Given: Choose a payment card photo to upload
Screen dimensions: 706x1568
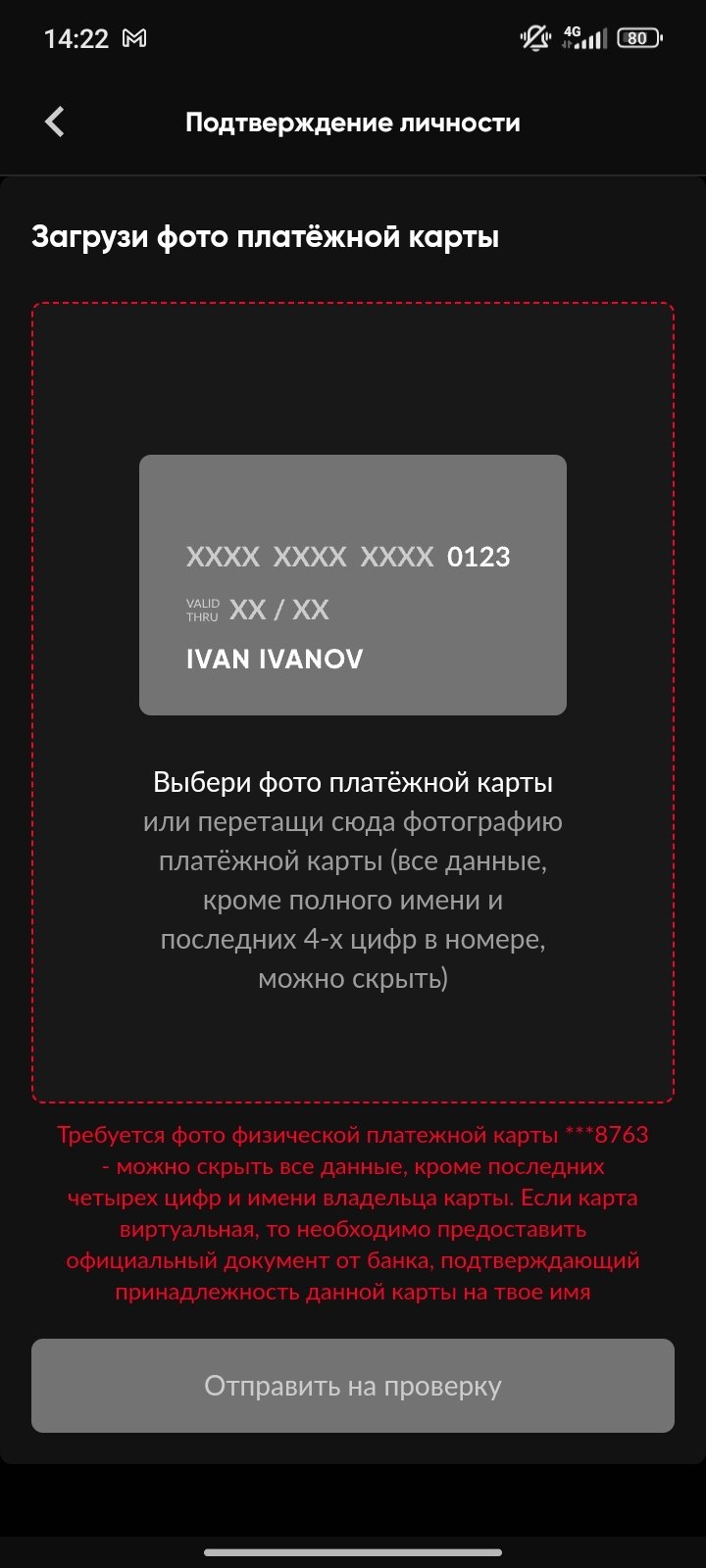Looking at the screenshot, I should click(353, 782).
